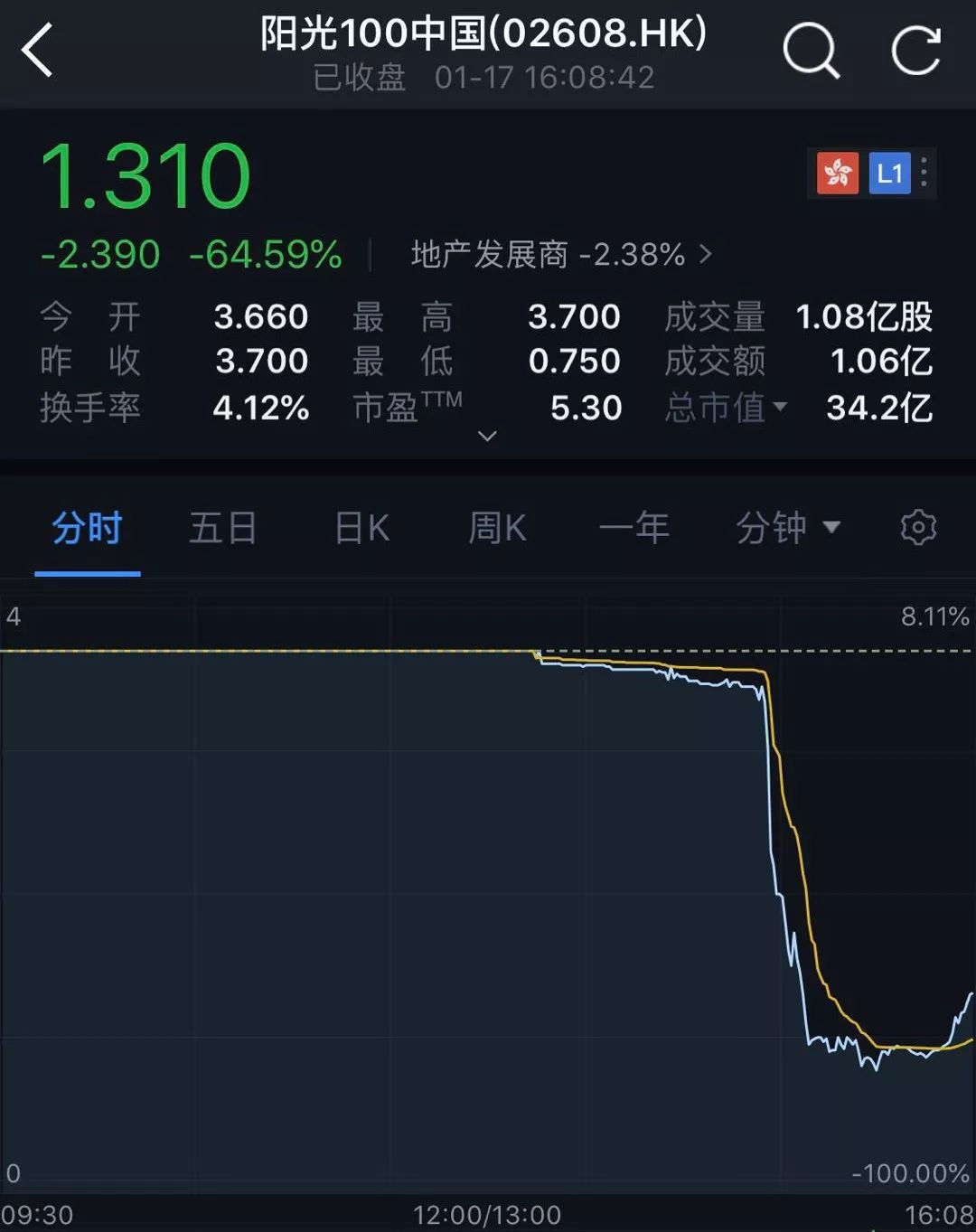This screenshot has width=976, height=1232.
Task: Switch to the 五日 chart tab
Action: pos(222,528)
